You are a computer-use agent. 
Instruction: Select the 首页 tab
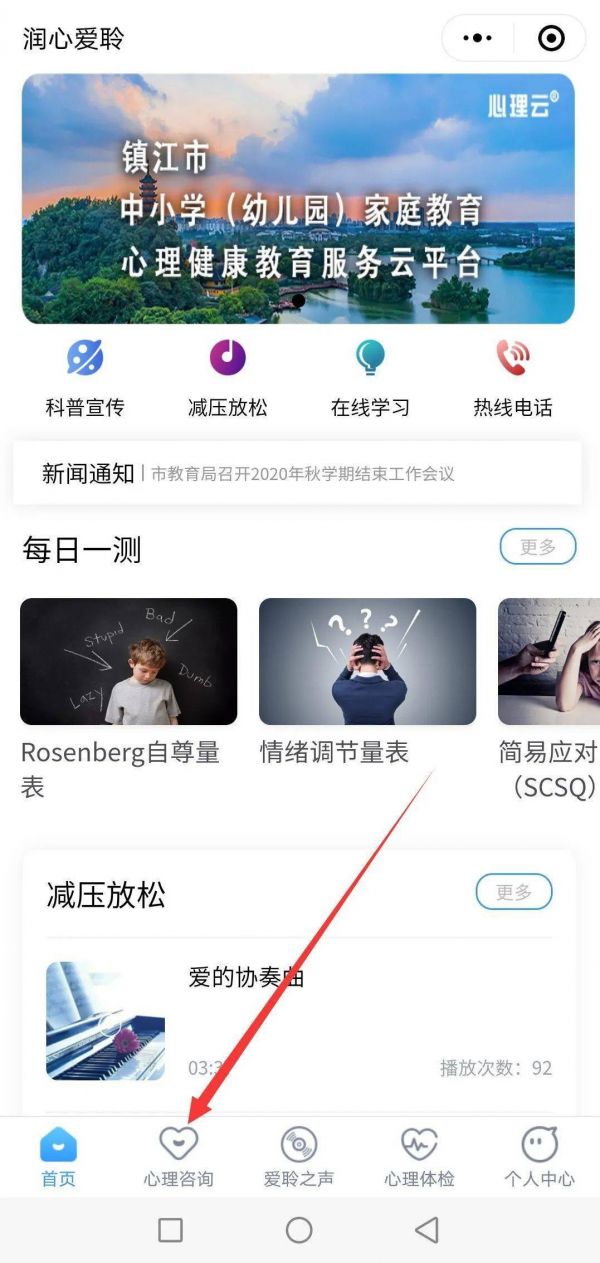[x=58, y=1158]
